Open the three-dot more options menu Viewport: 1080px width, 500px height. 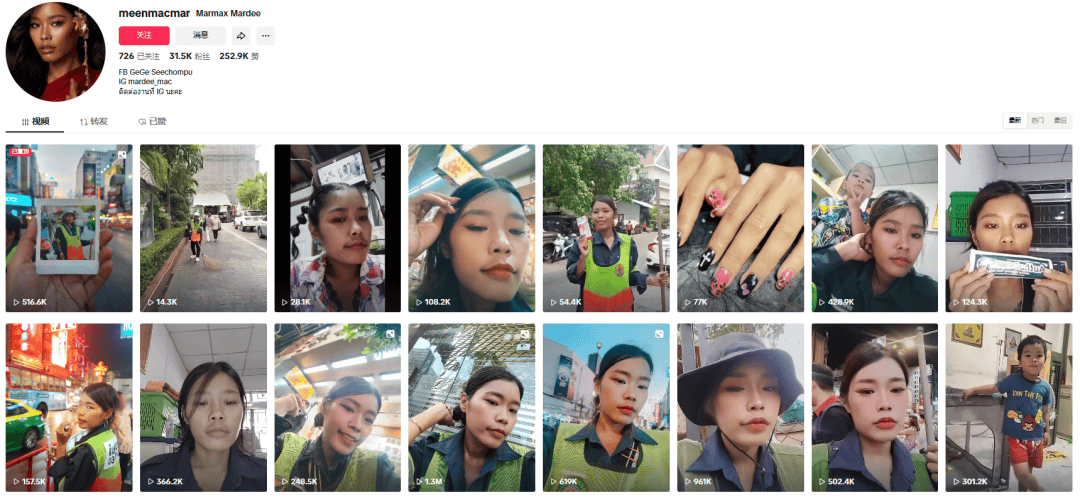point(265,36)
